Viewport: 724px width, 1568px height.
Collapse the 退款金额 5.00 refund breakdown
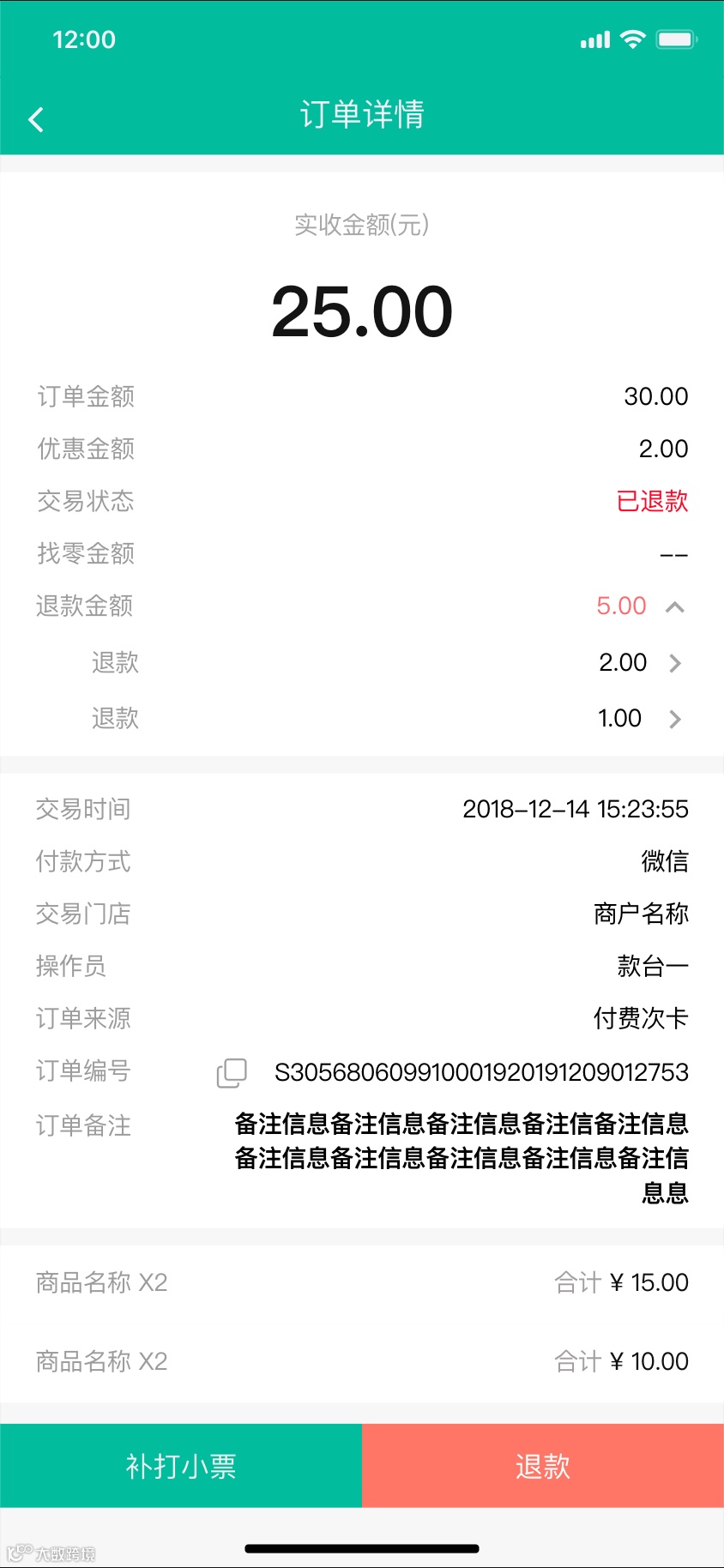[x=674, y=606]
